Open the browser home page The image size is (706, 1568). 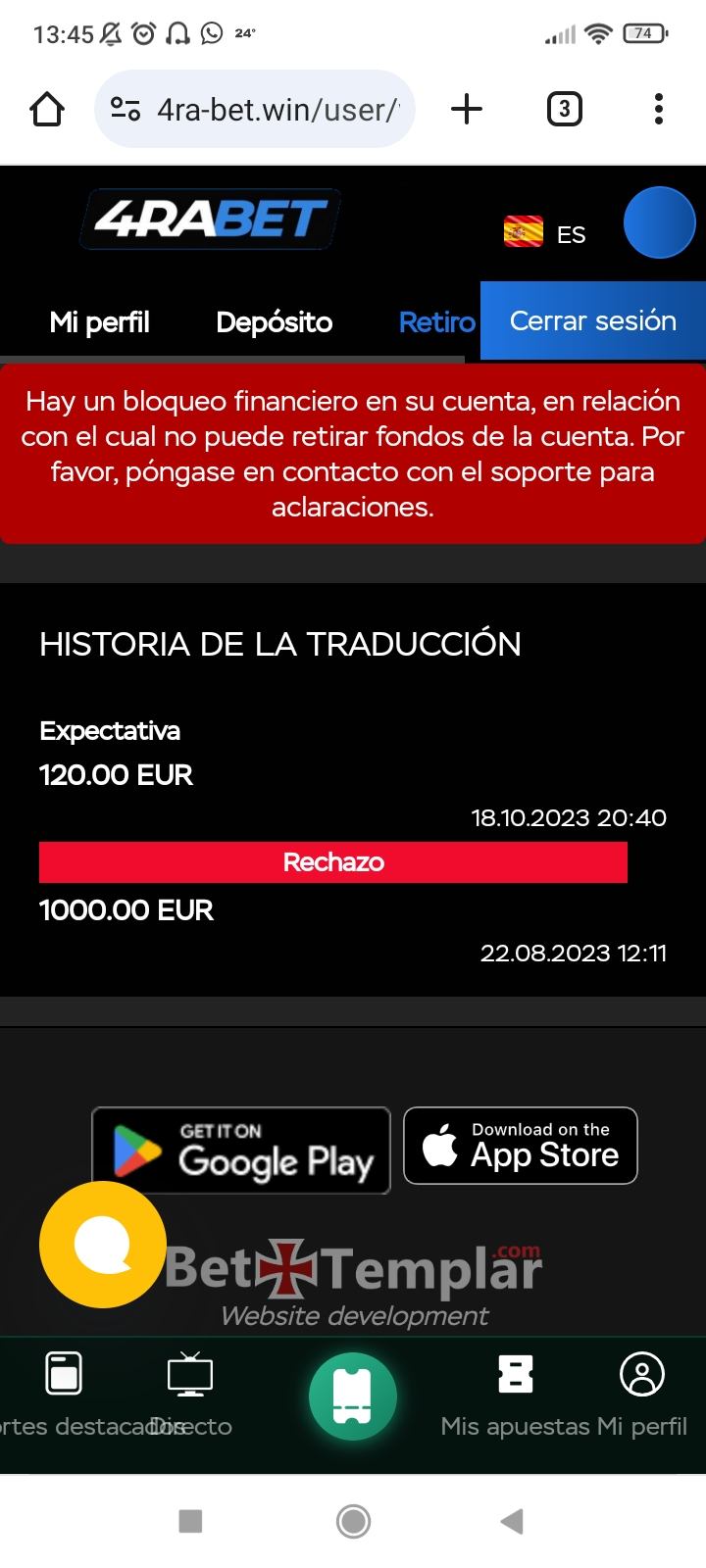point(47,109)
